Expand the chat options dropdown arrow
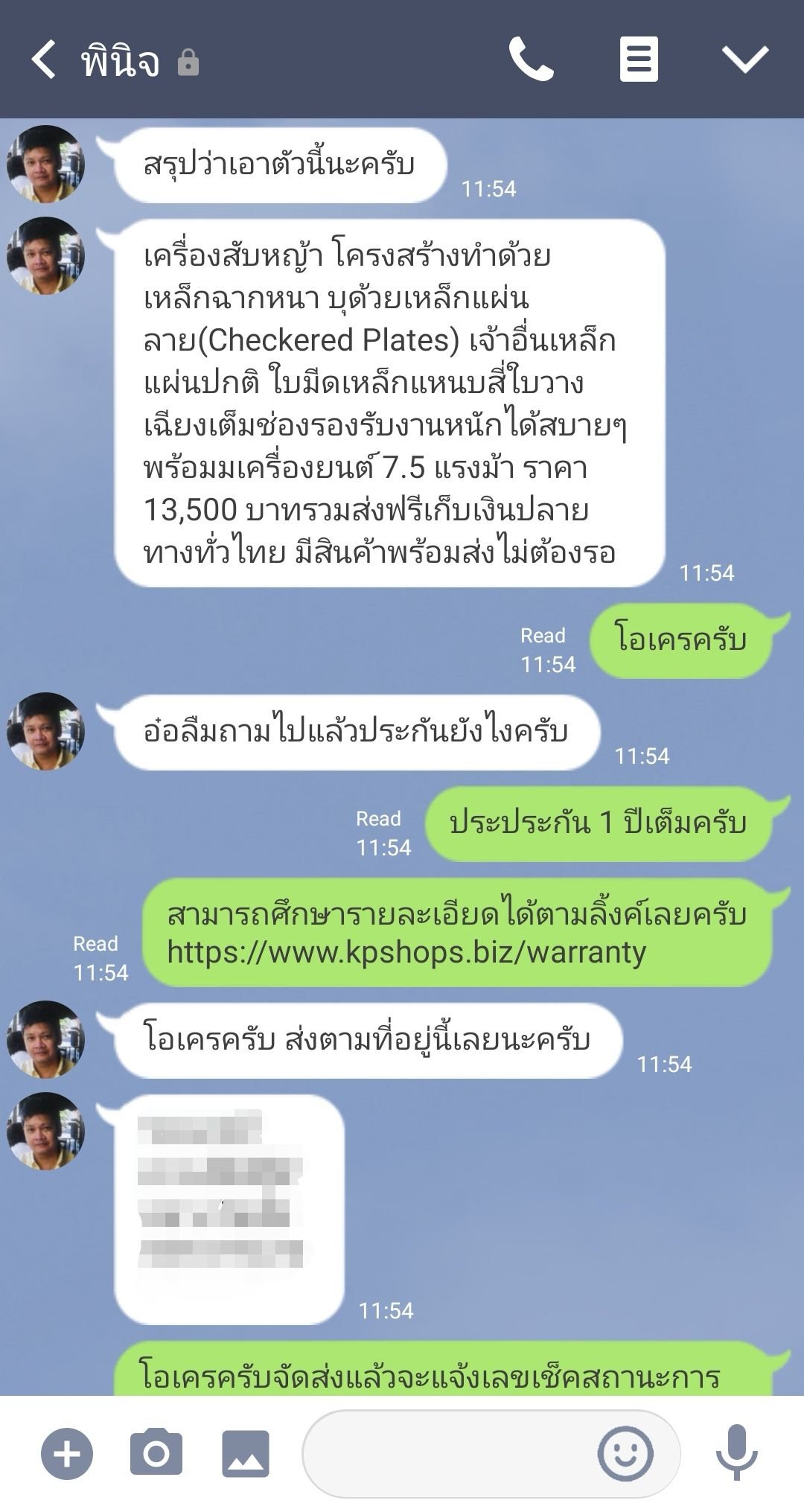Image resolution: width=804 pixels, height=1512 pixels. click(745, 60)
